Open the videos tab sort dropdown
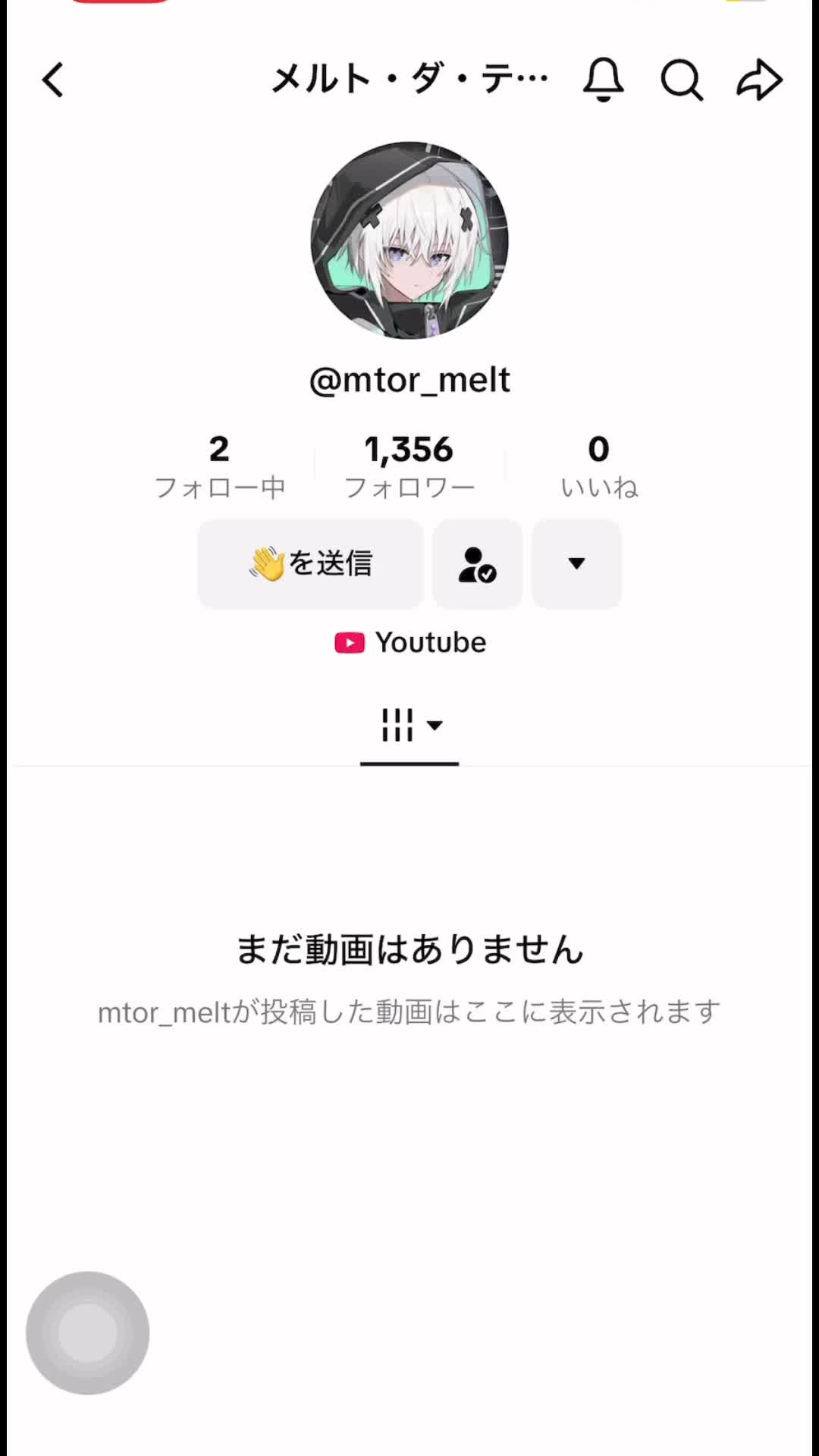The width and height of the screenshot is (819, 1456). [410, 726]
